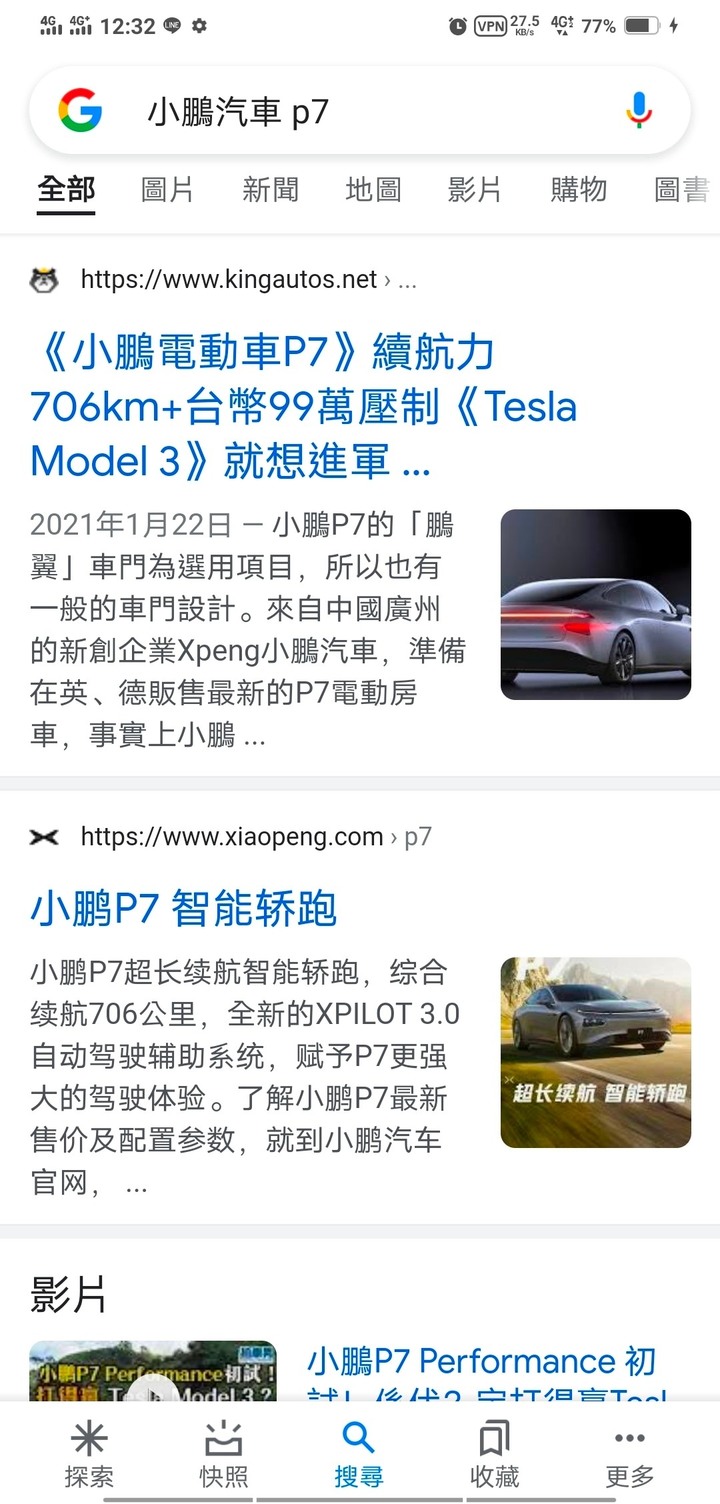Screen dimensions: 720x1504
Task: Open 收藏 saved items
Action: [x=494, y=1455]
